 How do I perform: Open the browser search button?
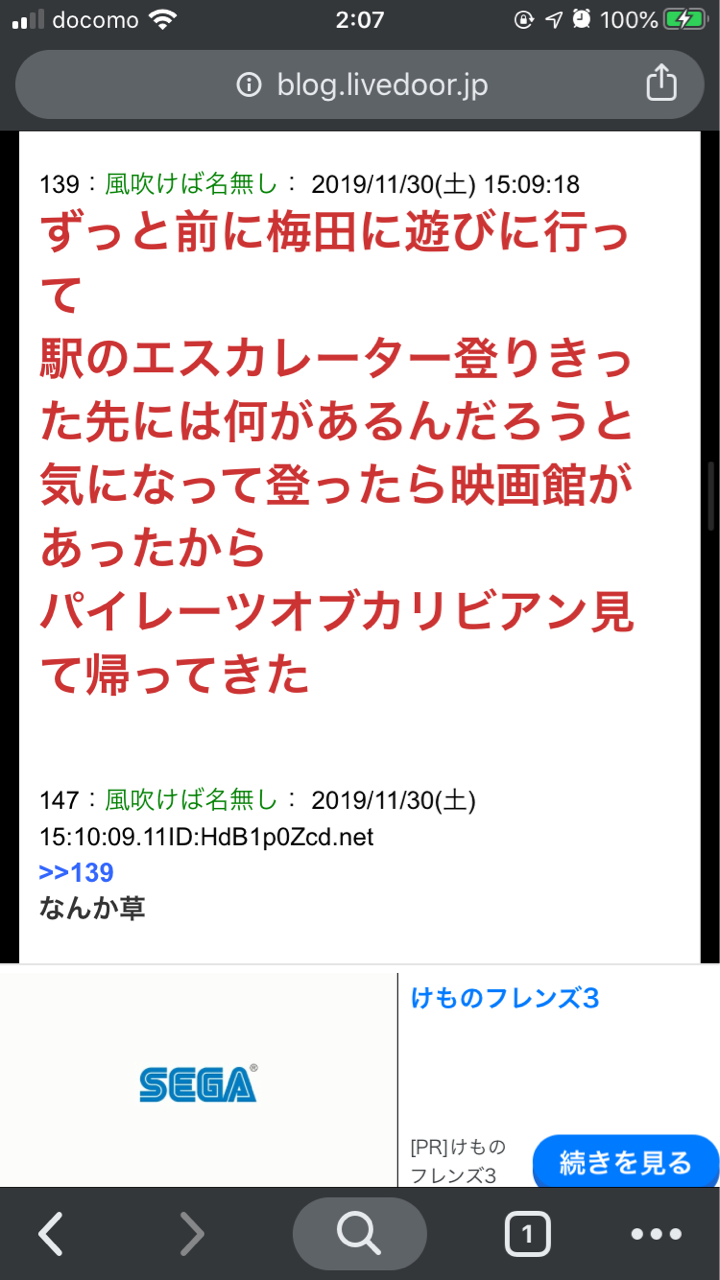coord(359,1234)
